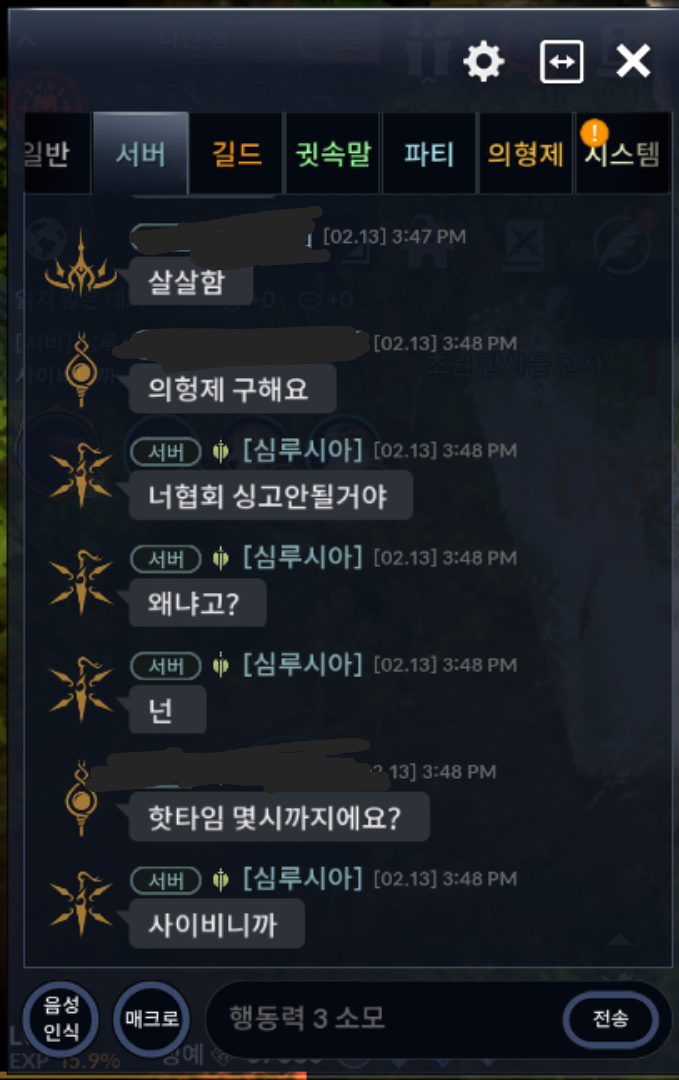Toggle chat window width with arrows icon
Image resolution: width=679 pixels, height=1080 pixels.
[561, 62]
